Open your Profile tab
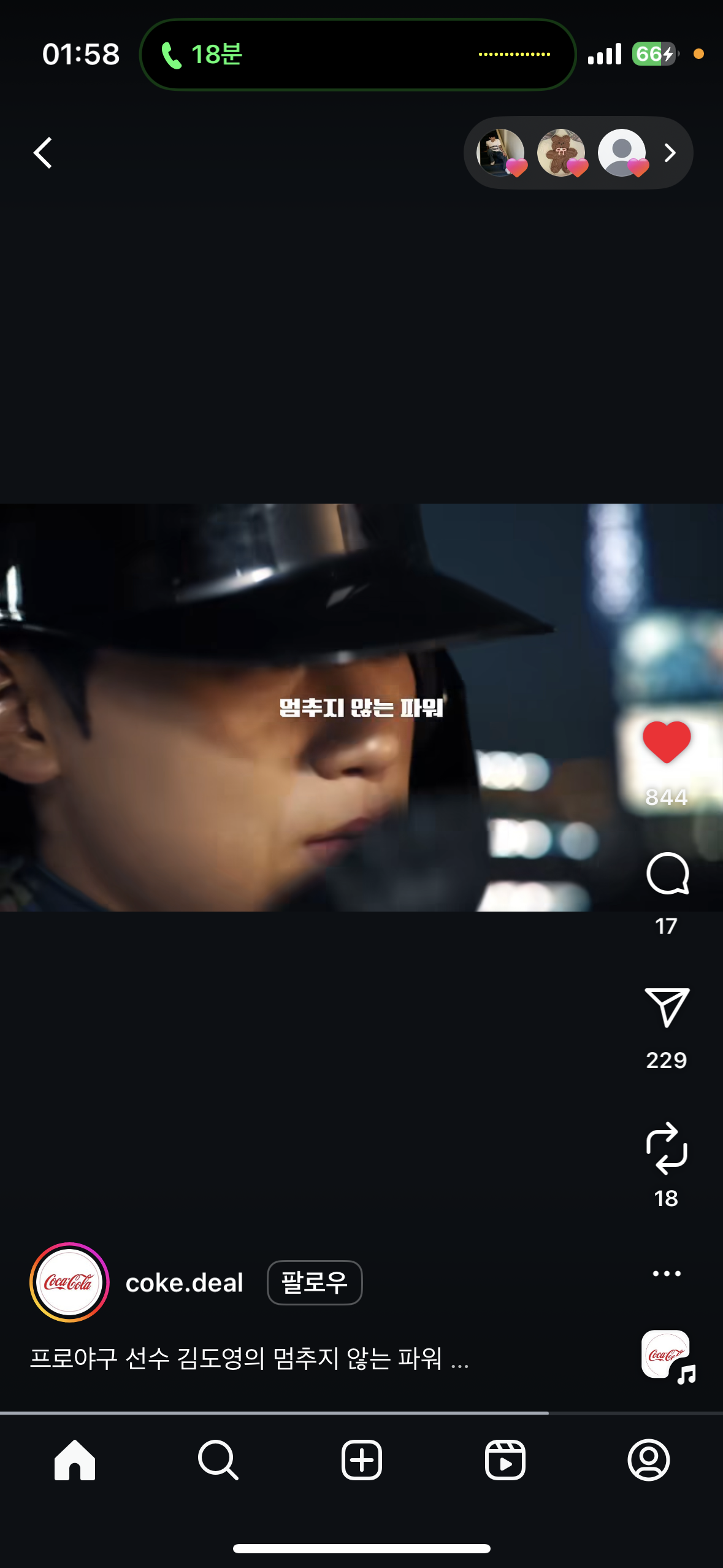This screenshot has width=723, height=1568. tap(648, 1460)
